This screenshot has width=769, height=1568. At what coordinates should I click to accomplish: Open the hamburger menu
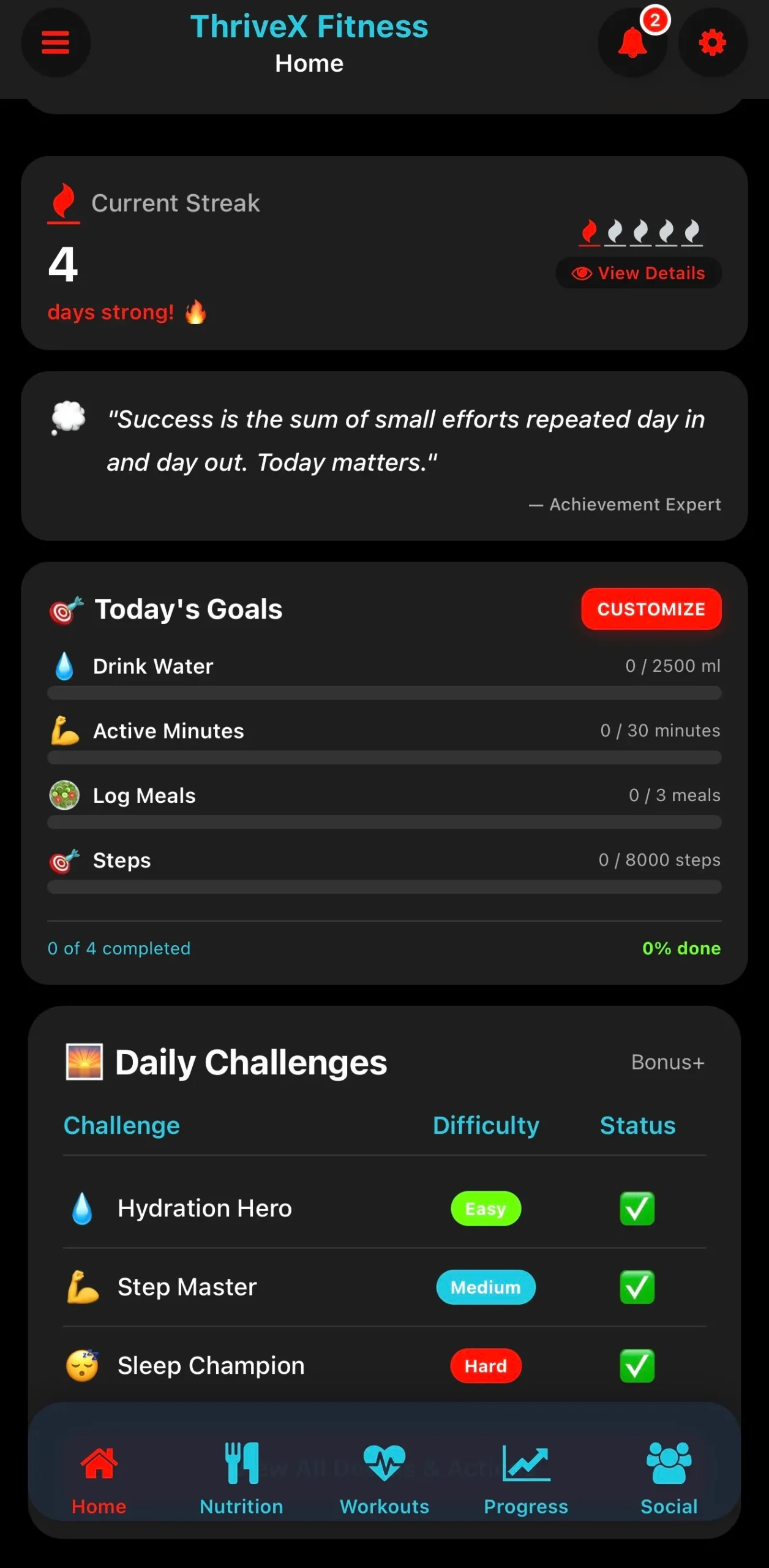[x=56, y=42]
